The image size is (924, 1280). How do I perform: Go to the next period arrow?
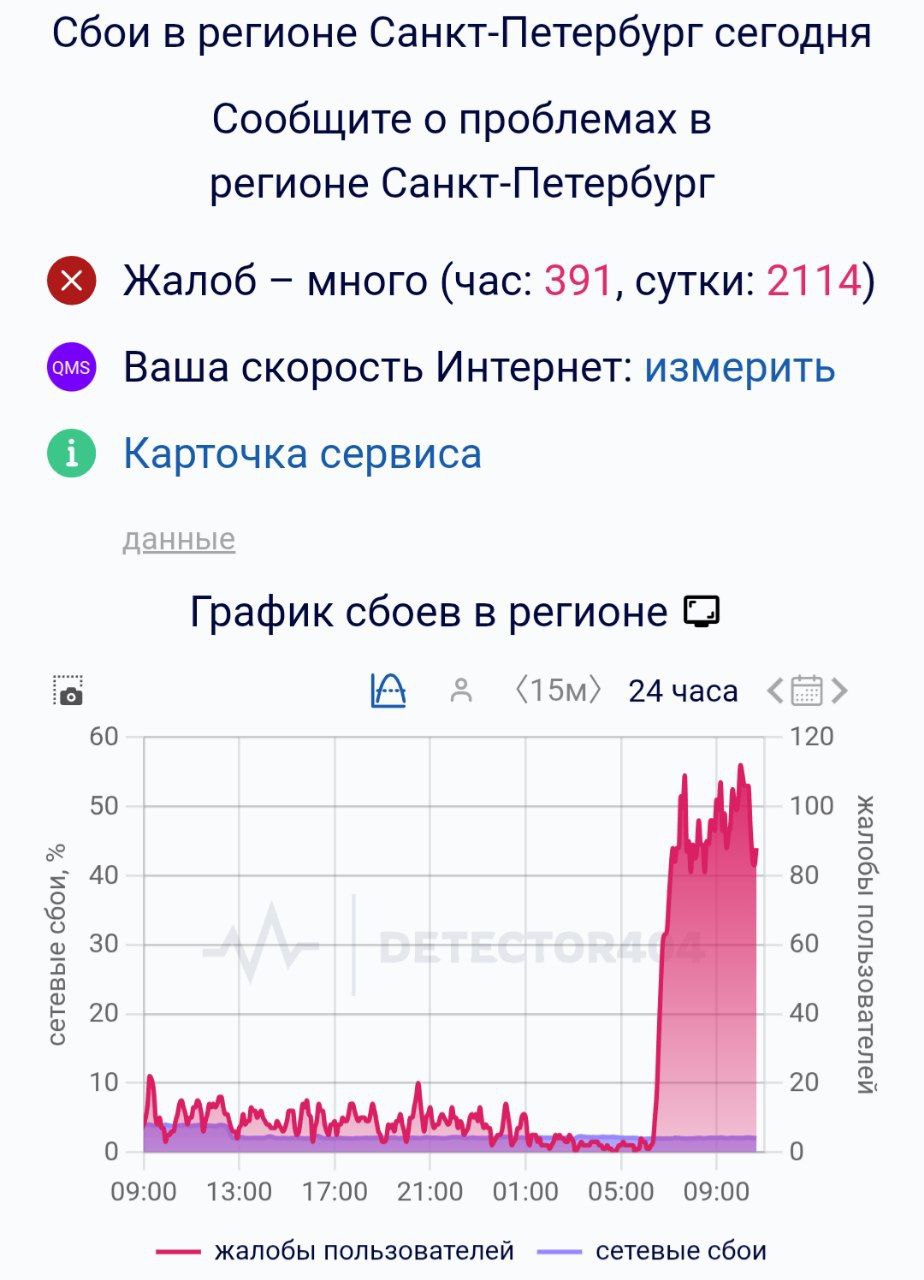840,690
